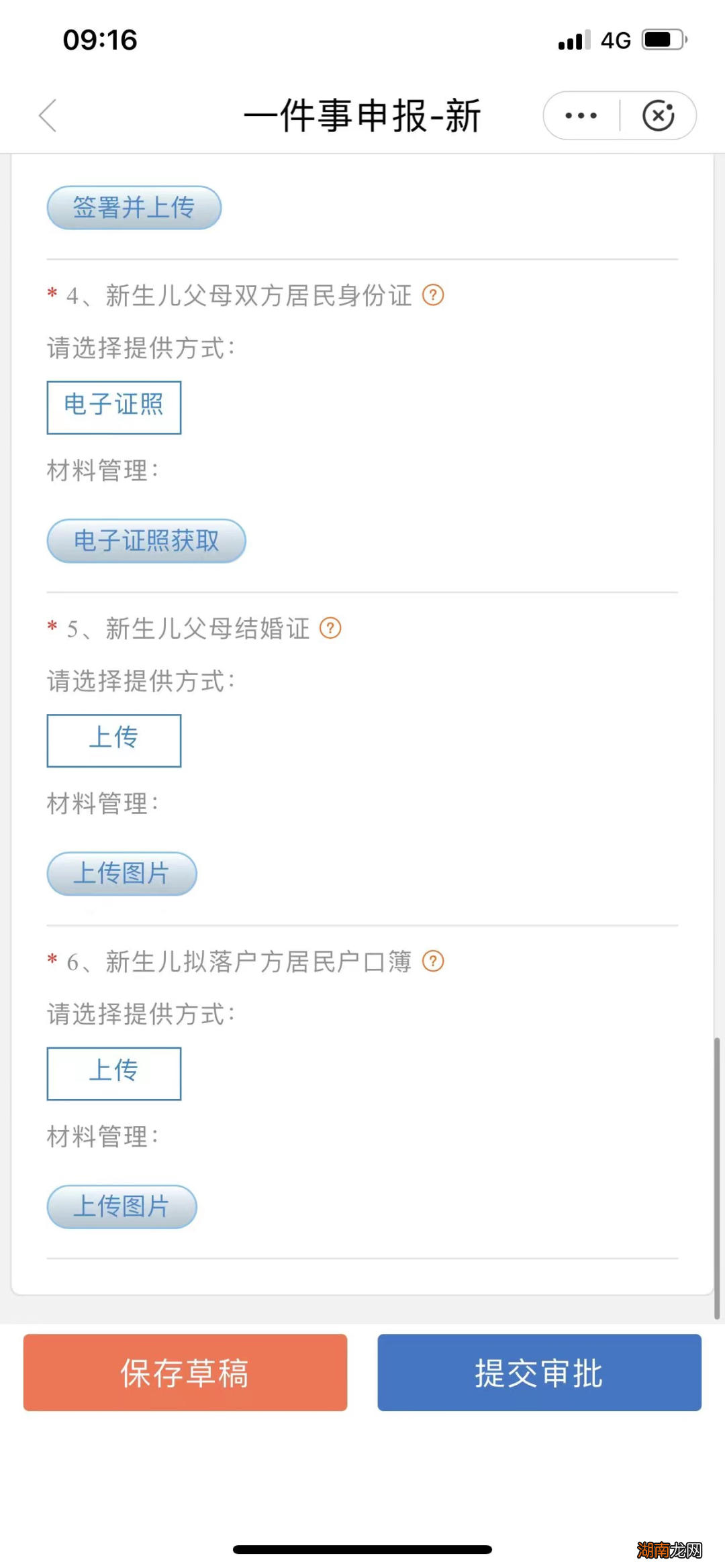Close the mini-program with the close icon
The height and width of the screenshot is (1568, 725).
click(659, 115)
